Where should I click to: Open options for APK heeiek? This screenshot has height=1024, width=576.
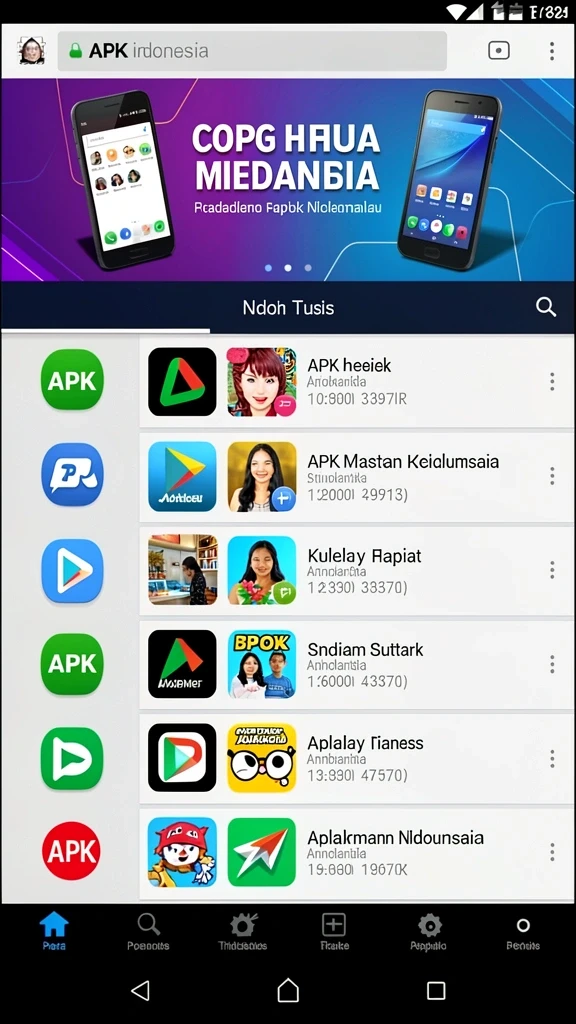coord(552,382)
